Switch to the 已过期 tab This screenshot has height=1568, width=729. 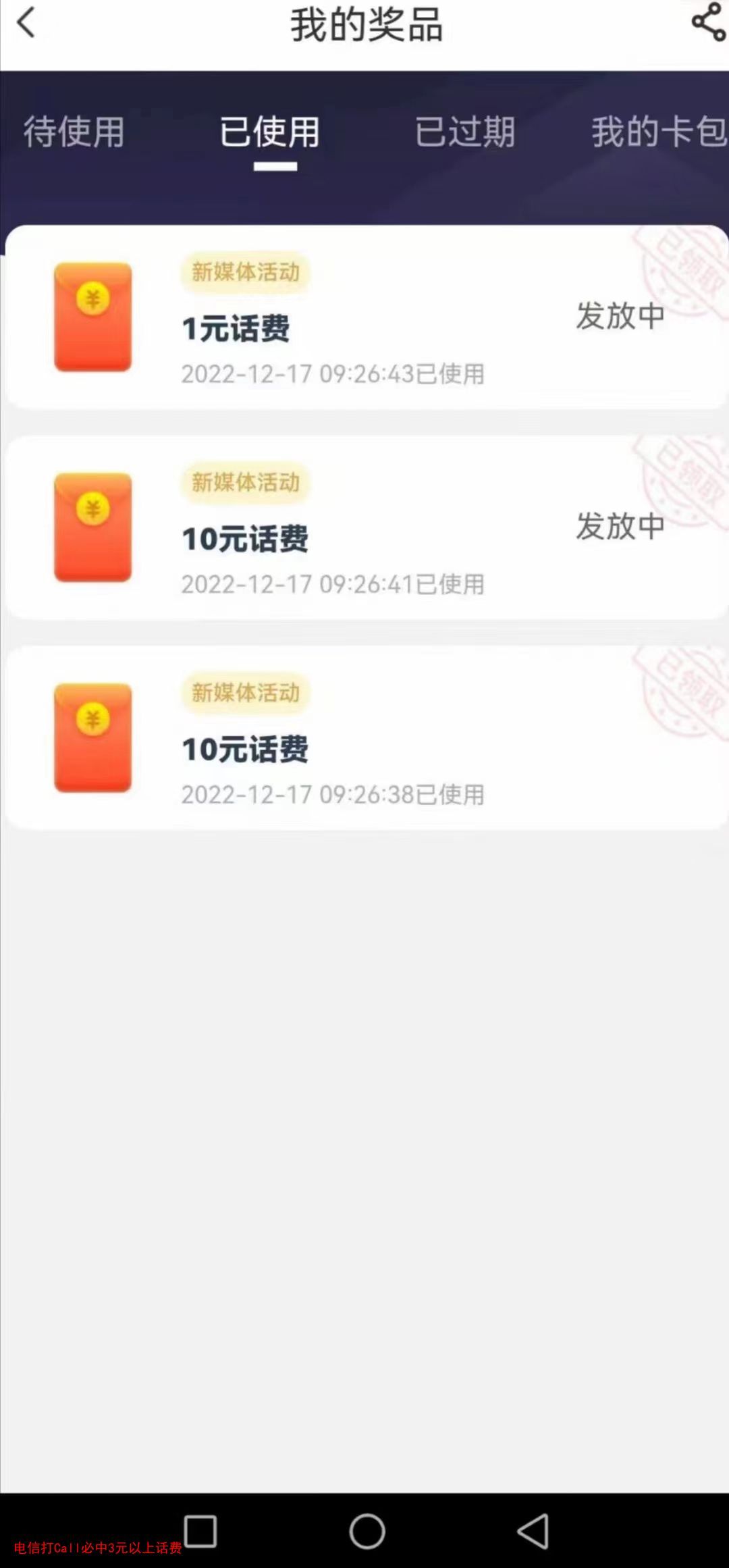(x=465, y=132)
